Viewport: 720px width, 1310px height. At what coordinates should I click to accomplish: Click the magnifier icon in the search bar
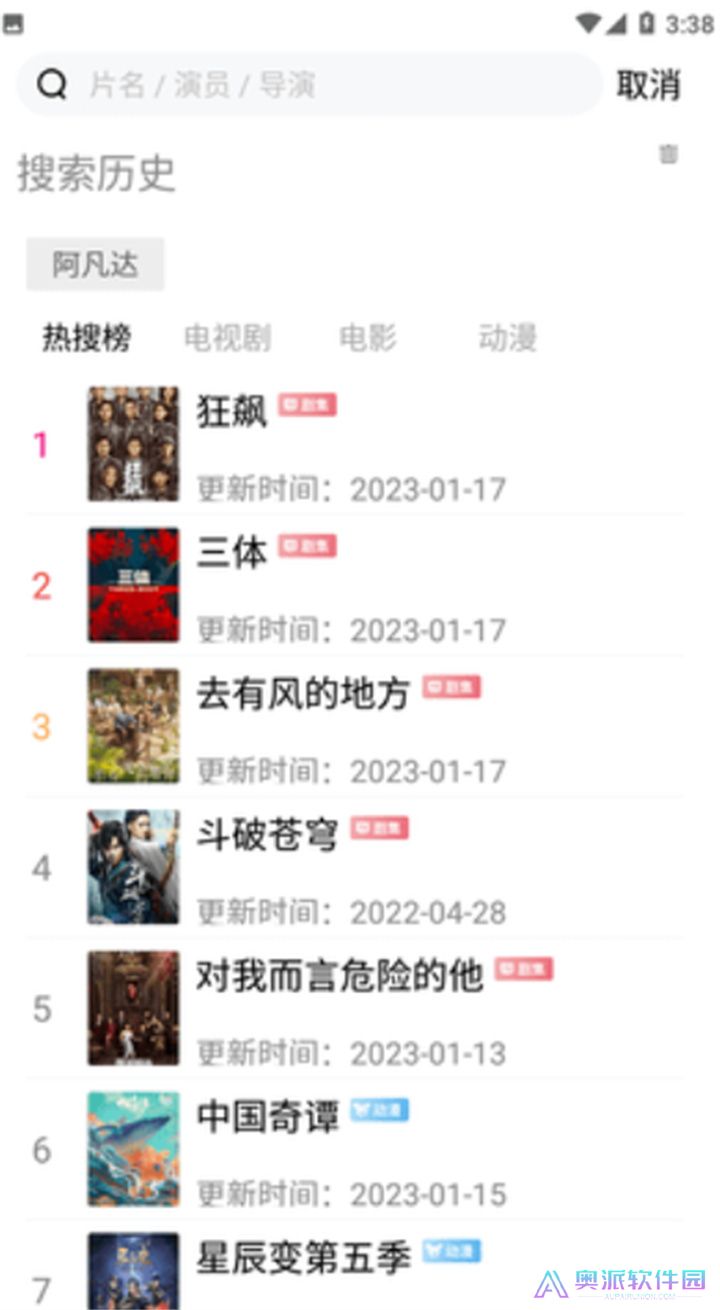click(x=52, y=85)
